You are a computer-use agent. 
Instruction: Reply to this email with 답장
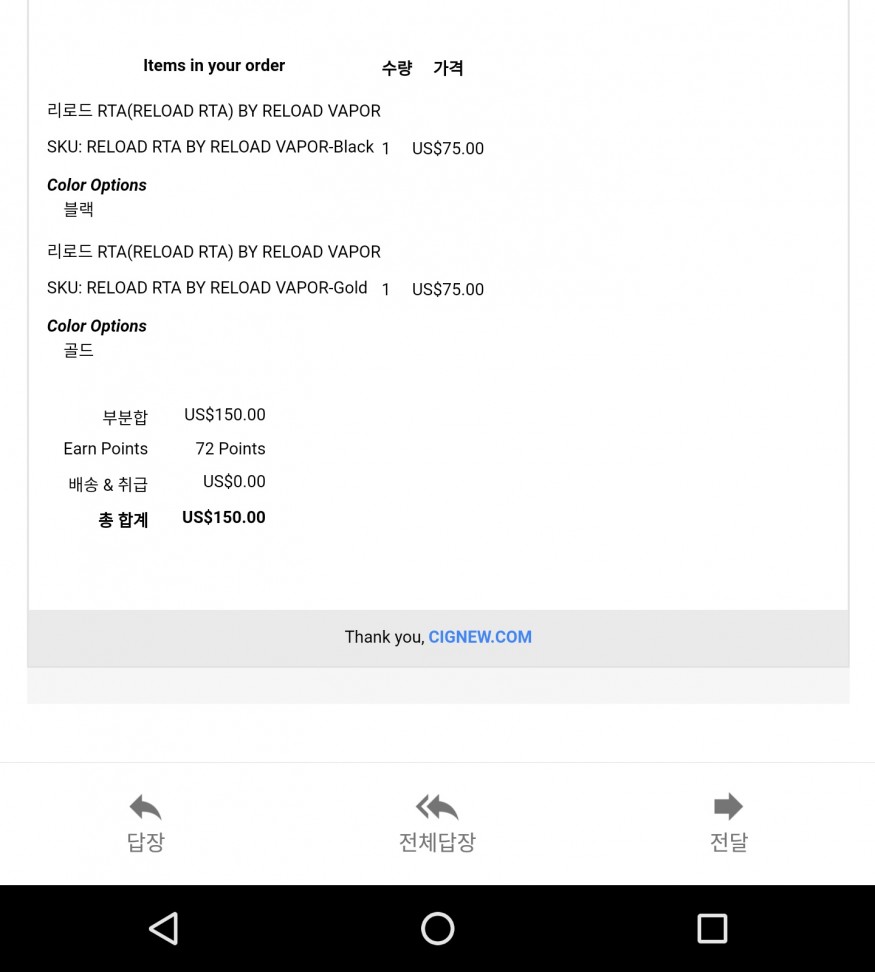point(145,822)
